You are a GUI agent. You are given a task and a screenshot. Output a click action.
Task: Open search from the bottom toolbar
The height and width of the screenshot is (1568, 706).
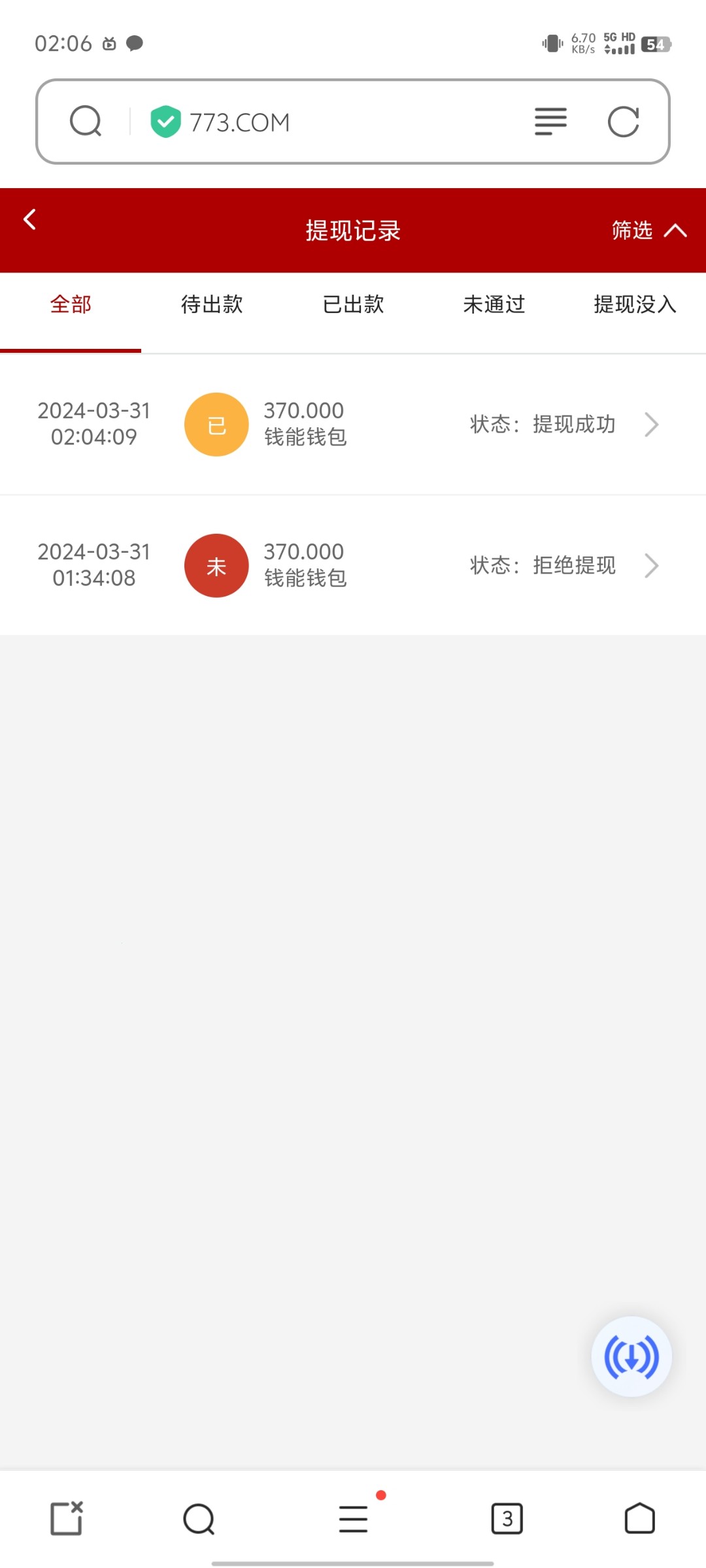tap(199, 1518)
